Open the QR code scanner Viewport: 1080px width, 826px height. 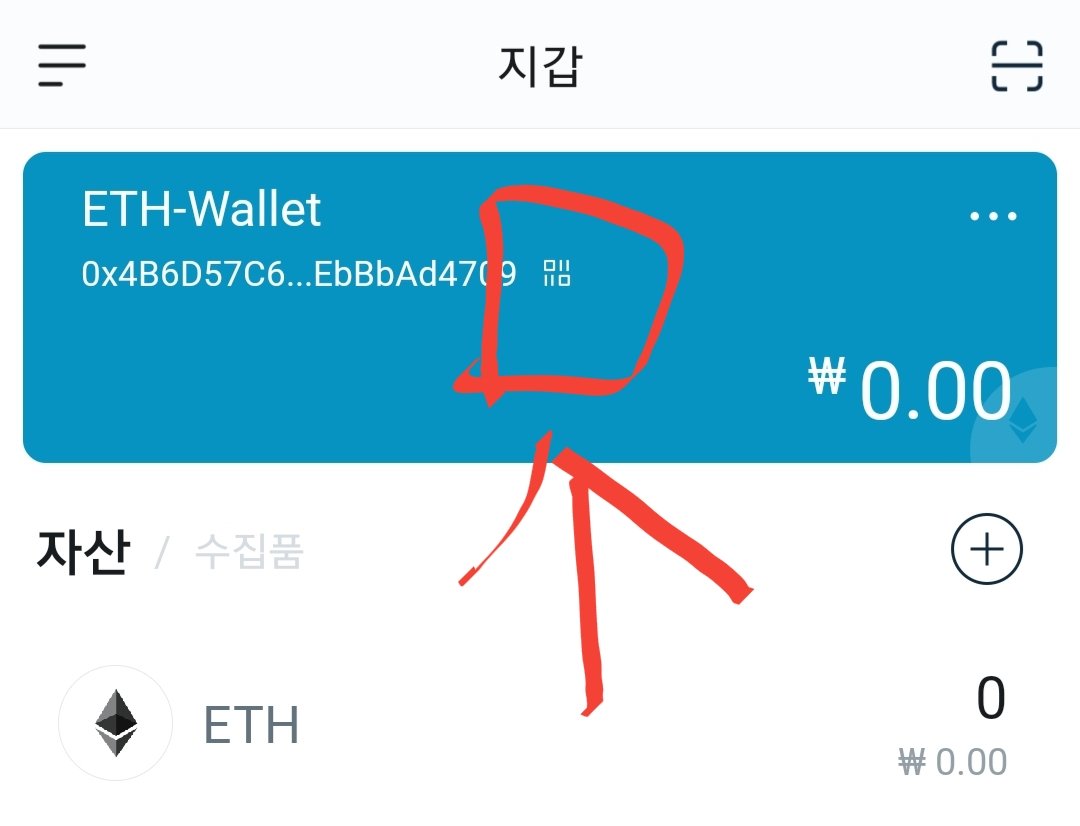[x=1016, y=66]
